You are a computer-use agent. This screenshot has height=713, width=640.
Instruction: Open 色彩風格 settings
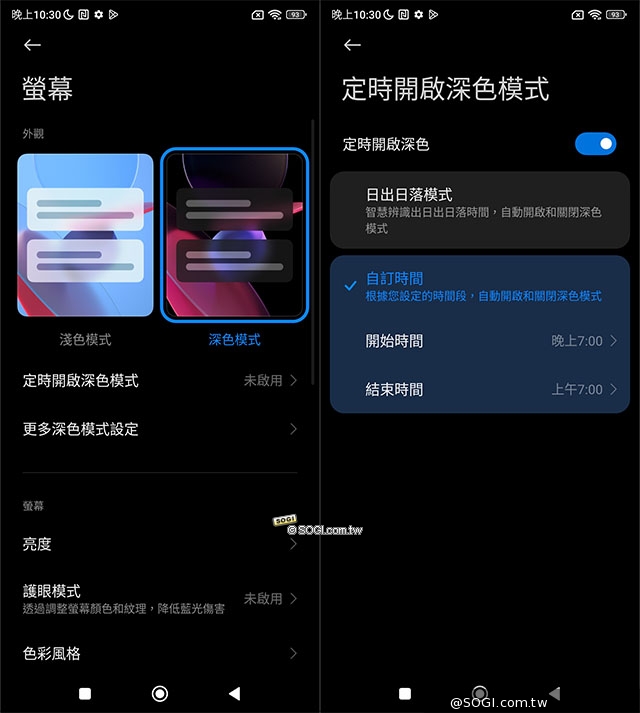[160, 653]
